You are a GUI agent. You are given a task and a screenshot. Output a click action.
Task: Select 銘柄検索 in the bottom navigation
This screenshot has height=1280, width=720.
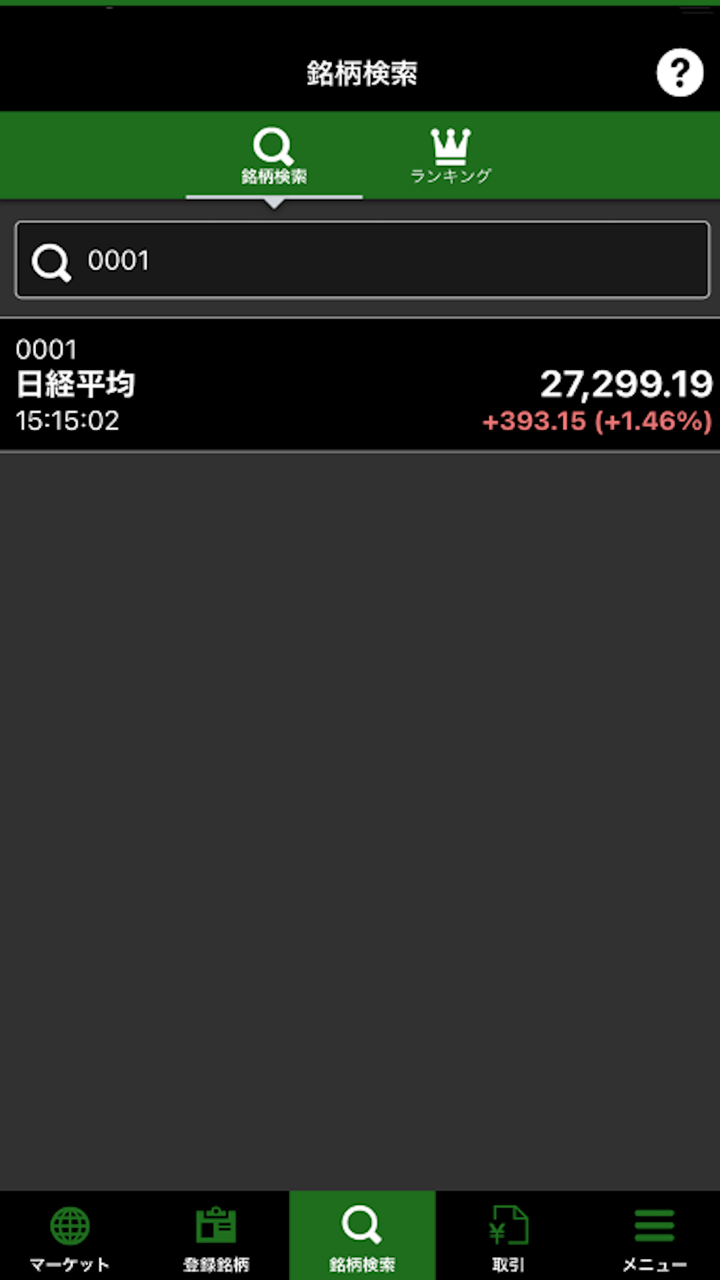click(x=362, y=1237)
